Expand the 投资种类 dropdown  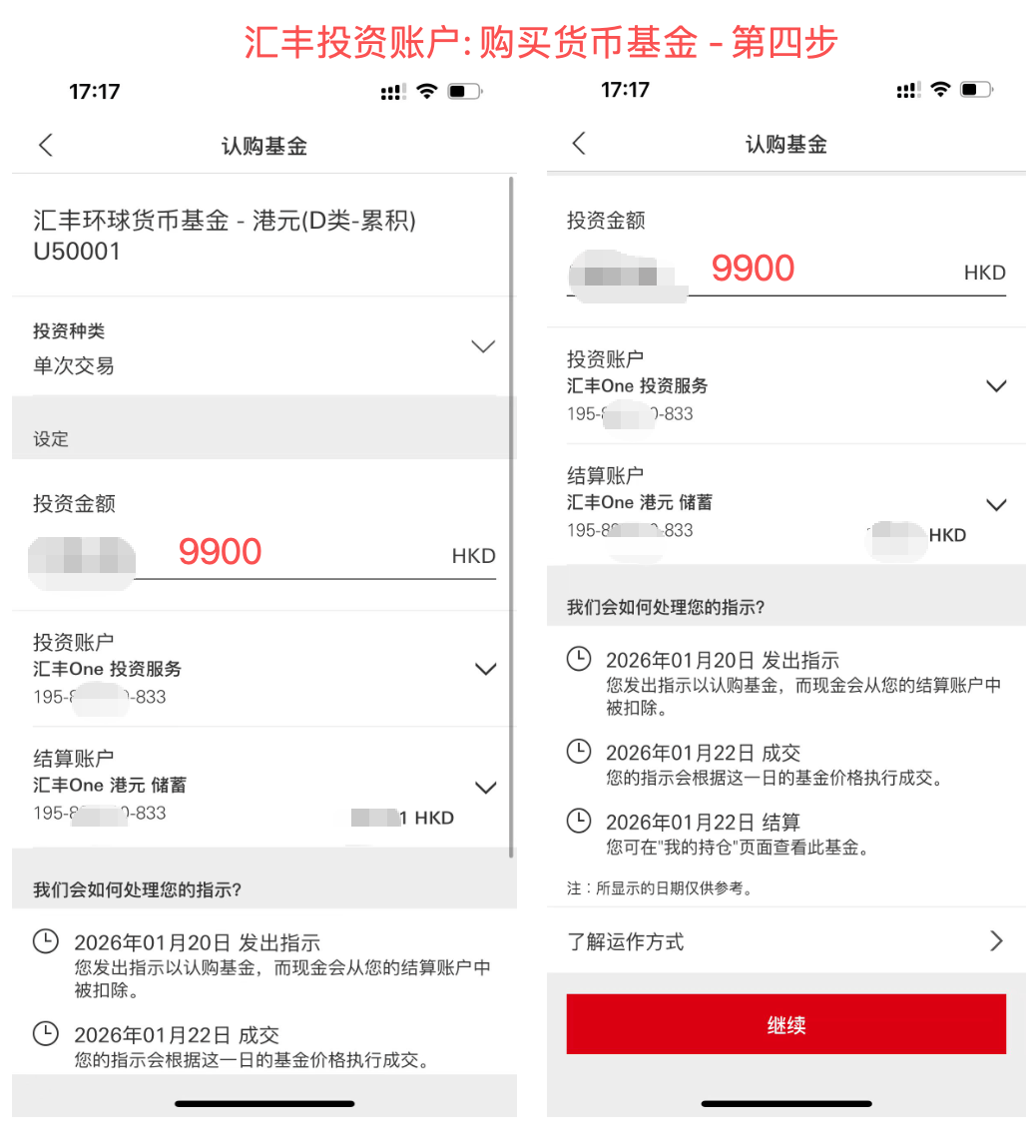pyautogui.click(x=483, y=346)
